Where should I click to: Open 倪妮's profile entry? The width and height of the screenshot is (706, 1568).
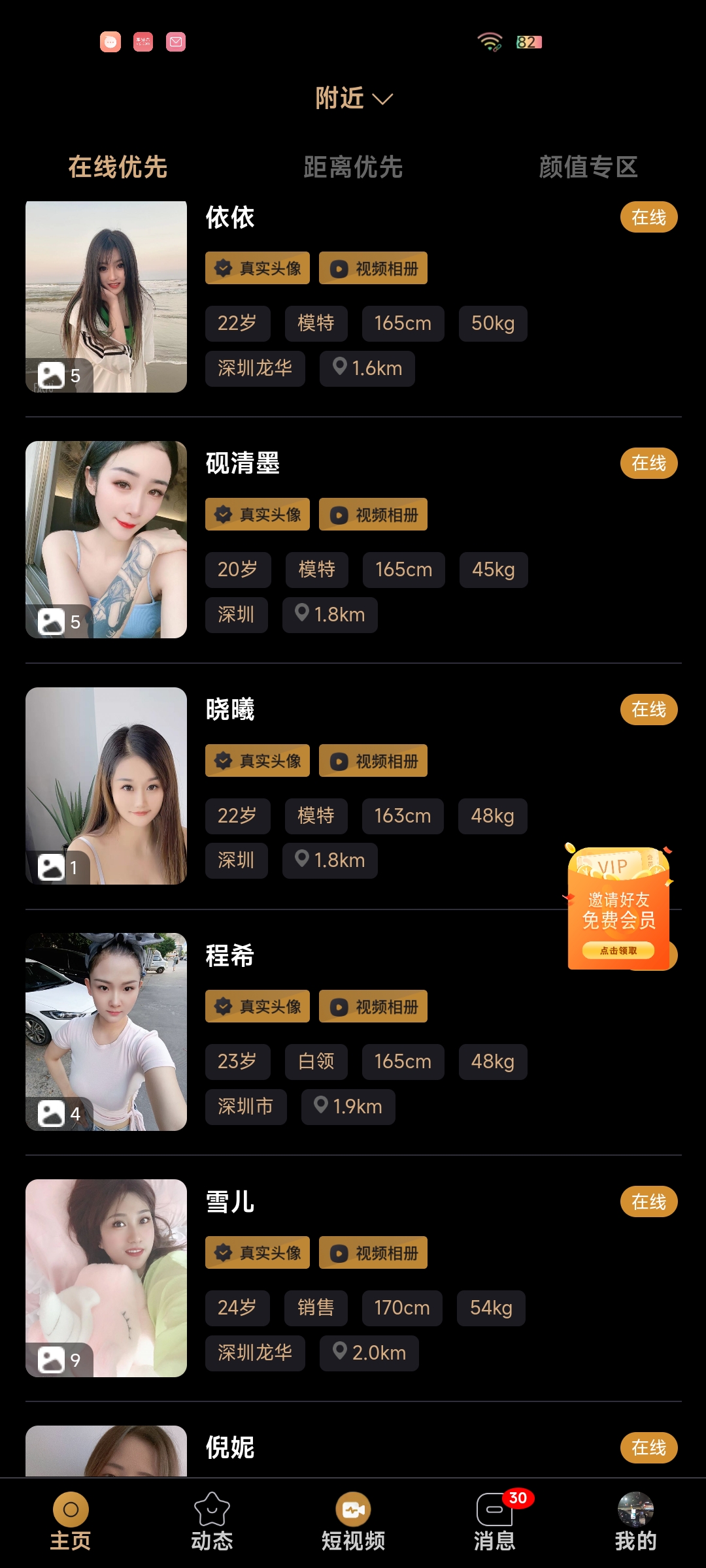point(230,1448)
